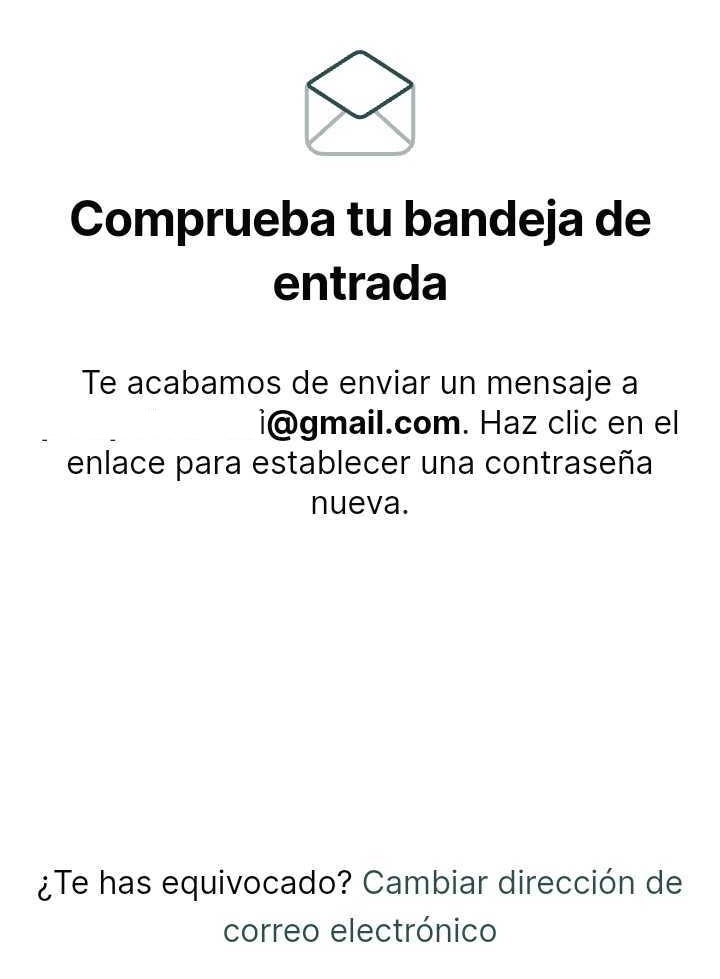The height and width of the screenshot is (979, 720).
Task: Tap the 'Cambiar dirección de correo electrónico' link
Action: click(x=521, y=884)
